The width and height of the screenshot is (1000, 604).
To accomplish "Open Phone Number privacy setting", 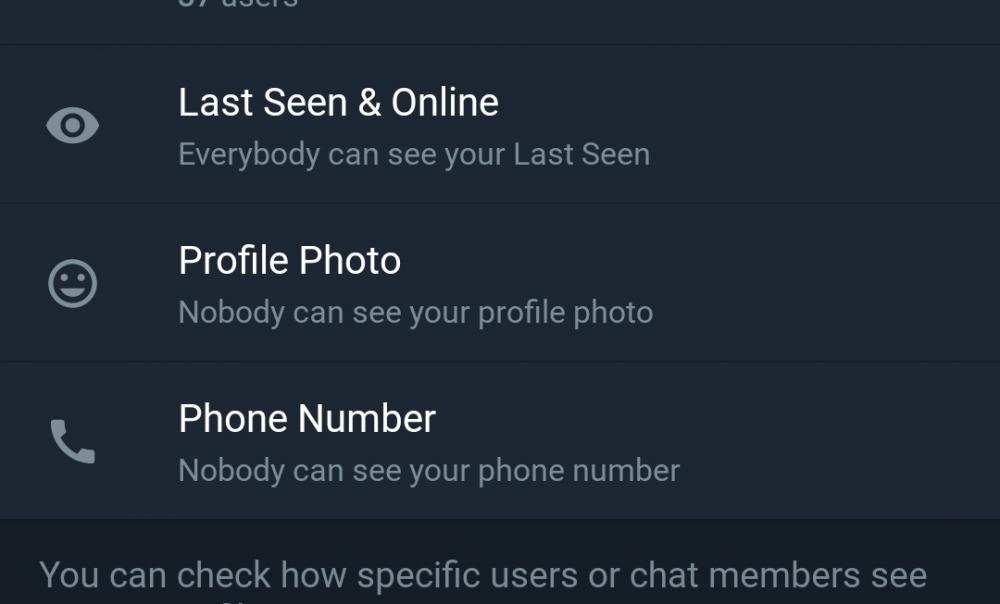I will [x=307, y=441].
